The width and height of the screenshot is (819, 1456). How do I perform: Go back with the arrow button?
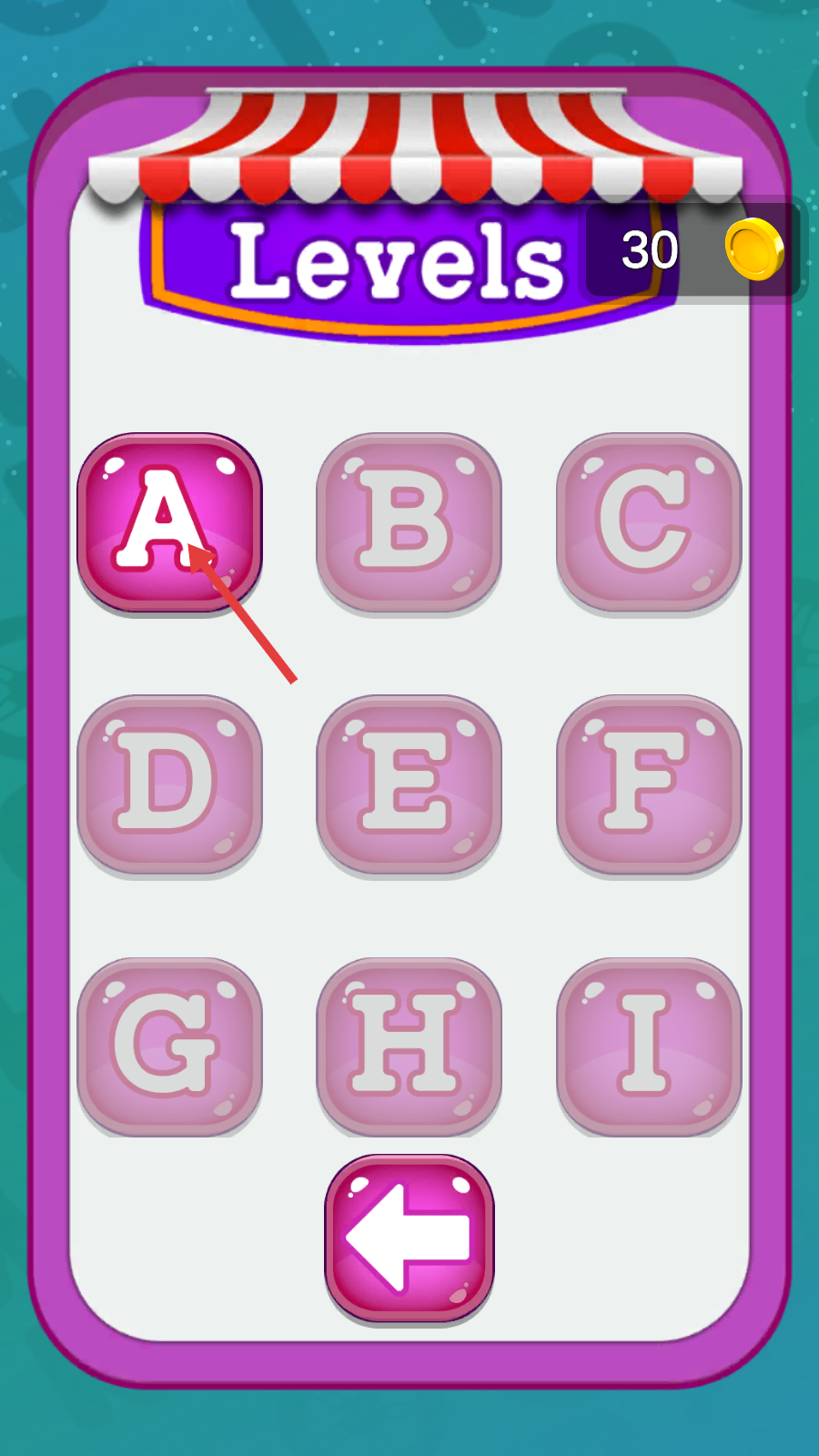409,1239
